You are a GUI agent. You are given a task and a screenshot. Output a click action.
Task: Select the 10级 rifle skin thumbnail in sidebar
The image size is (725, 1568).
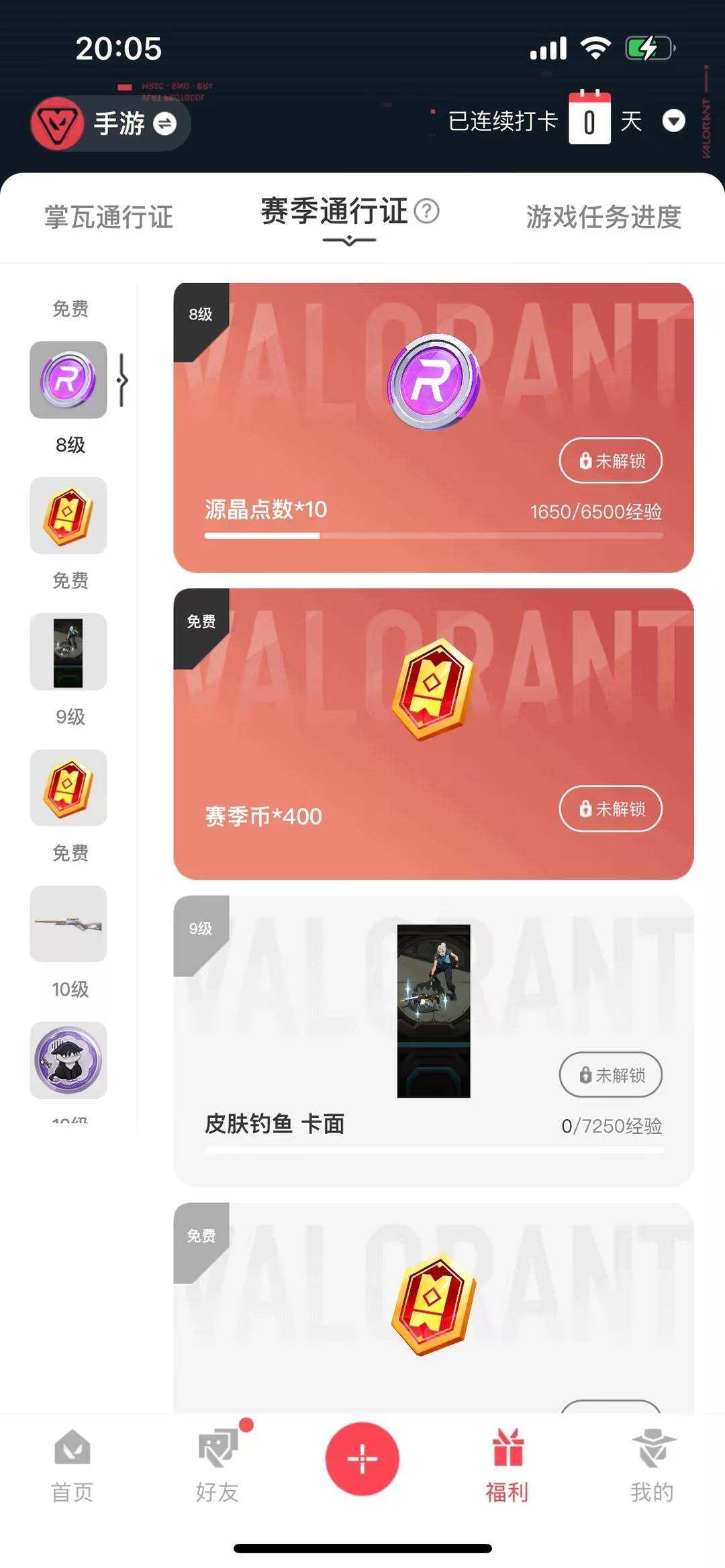point(67,925)
